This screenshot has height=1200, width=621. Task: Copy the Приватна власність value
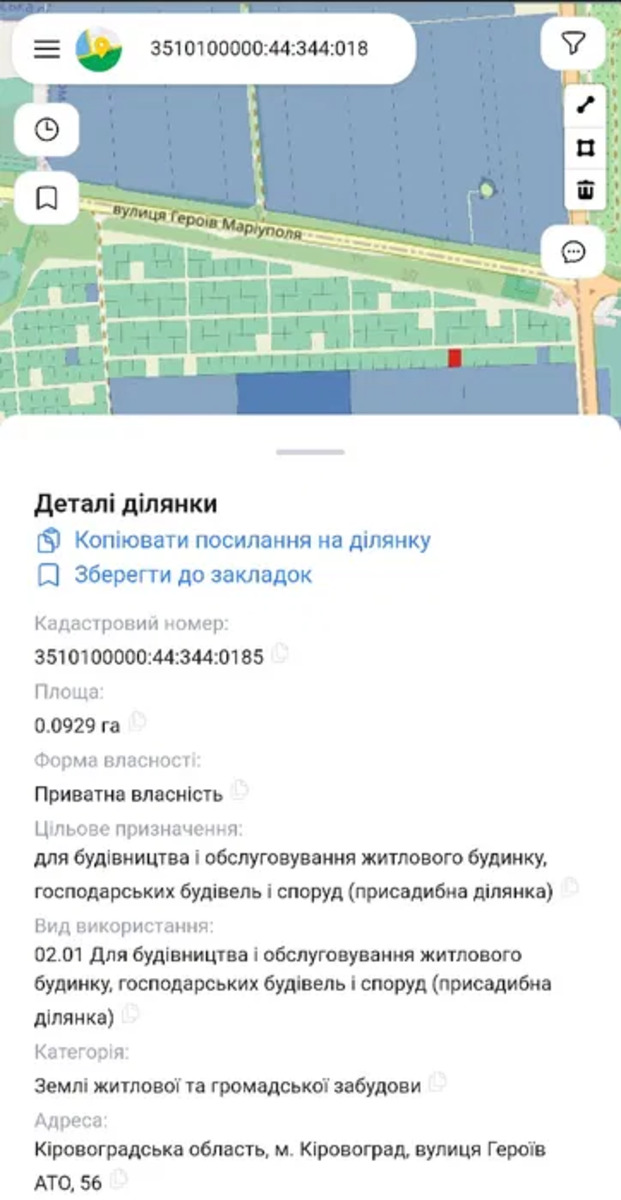coord(239,791)
